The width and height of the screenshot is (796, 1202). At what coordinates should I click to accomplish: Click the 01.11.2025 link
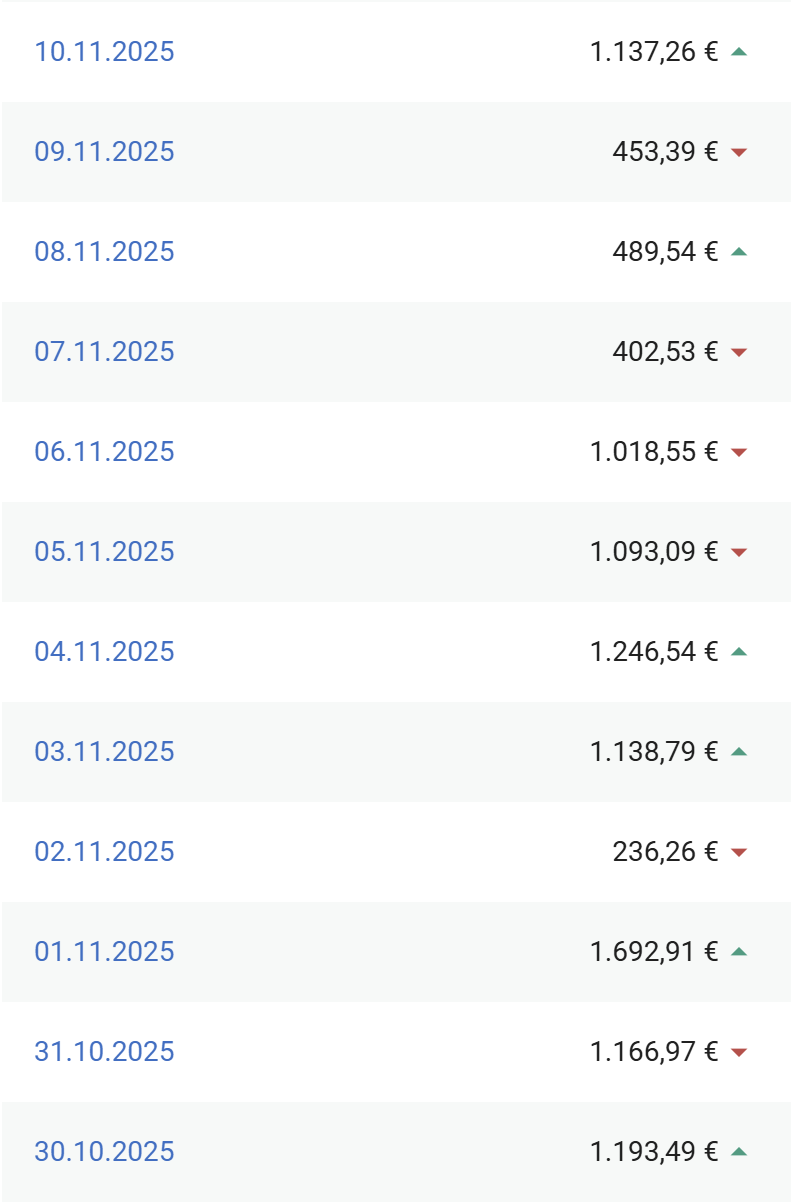tap(104, 951)
